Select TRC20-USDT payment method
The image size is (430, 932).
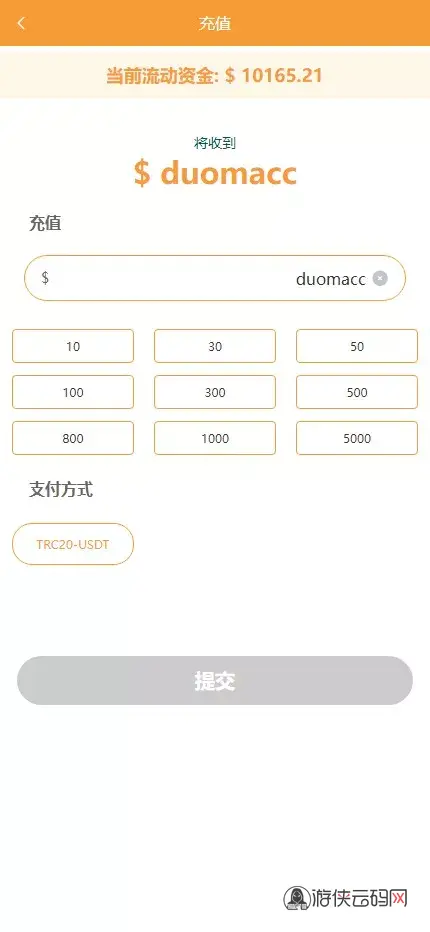[73, 544]
